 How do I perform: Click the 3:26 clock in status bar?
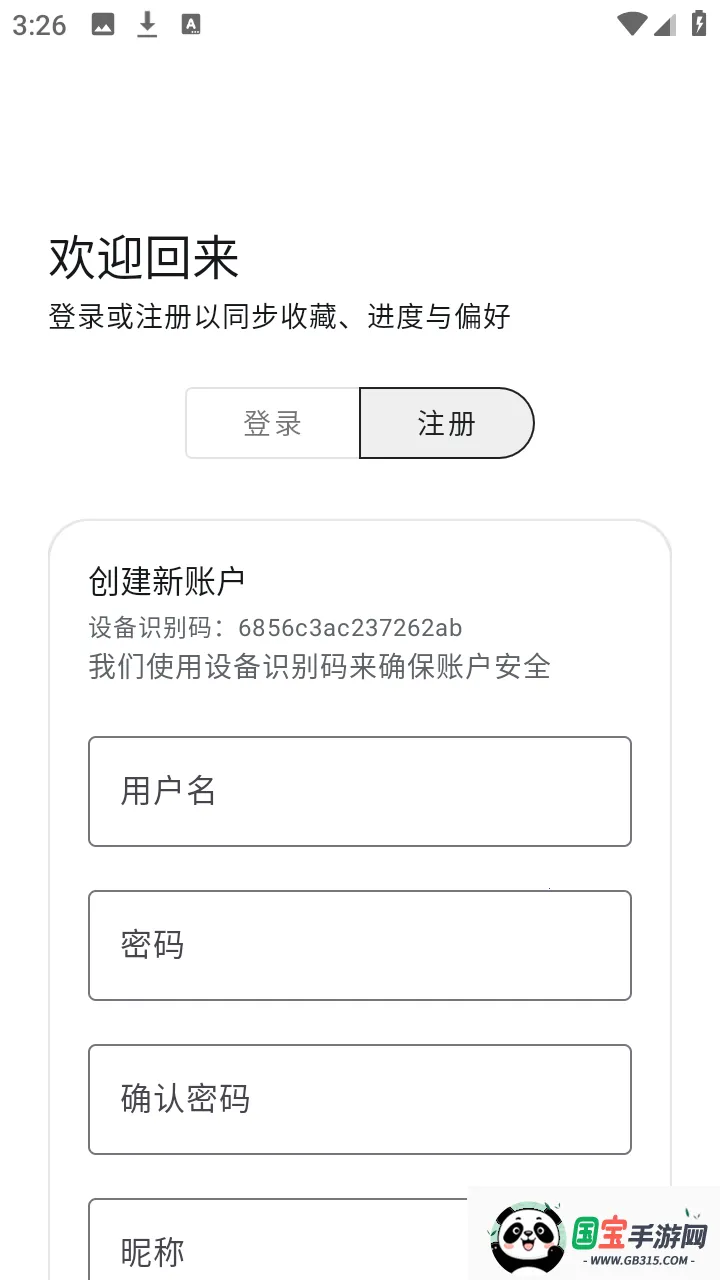(40, 24)
